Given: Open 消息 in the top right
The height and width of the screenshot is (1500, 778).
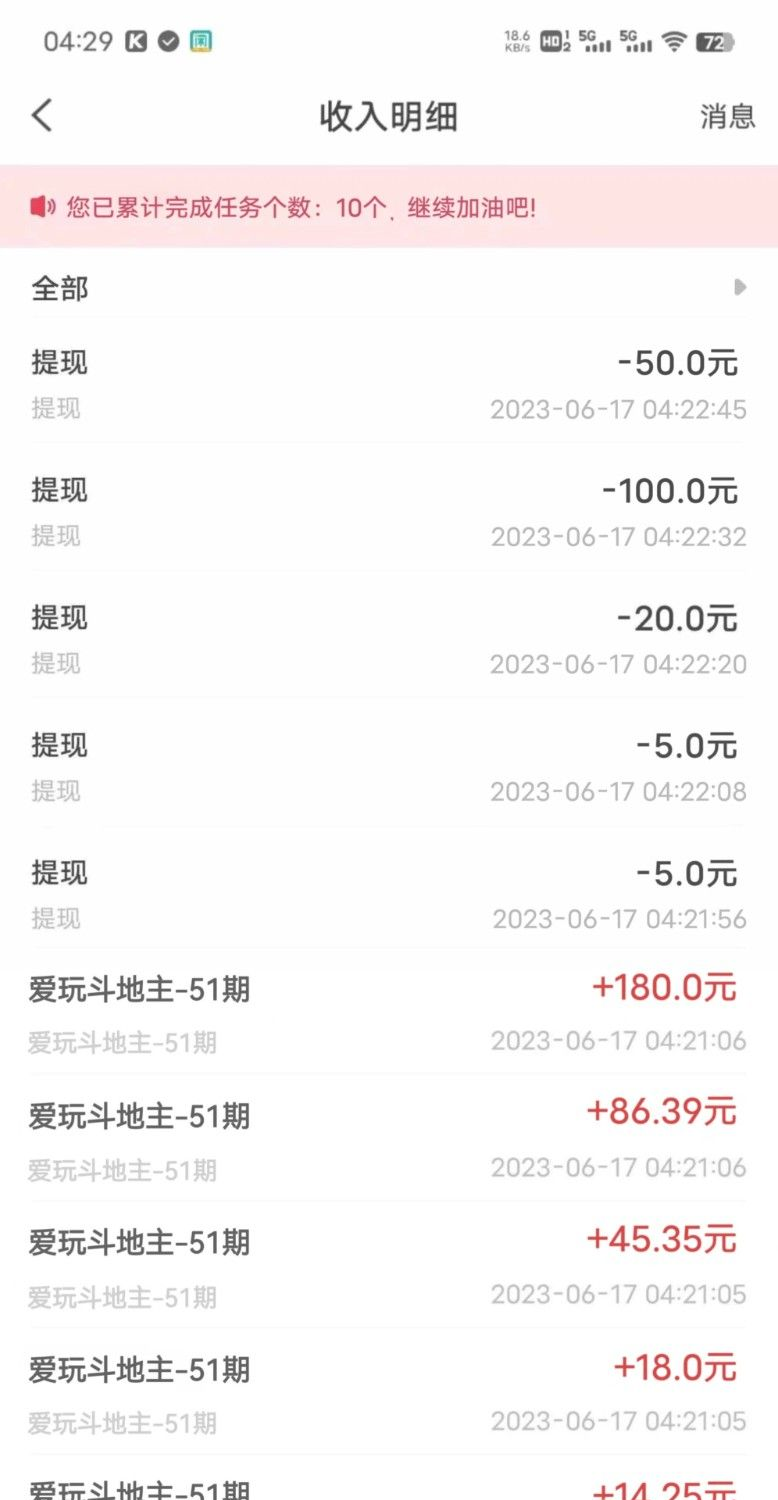Looking at the screenshot, I should coord(727,116).
